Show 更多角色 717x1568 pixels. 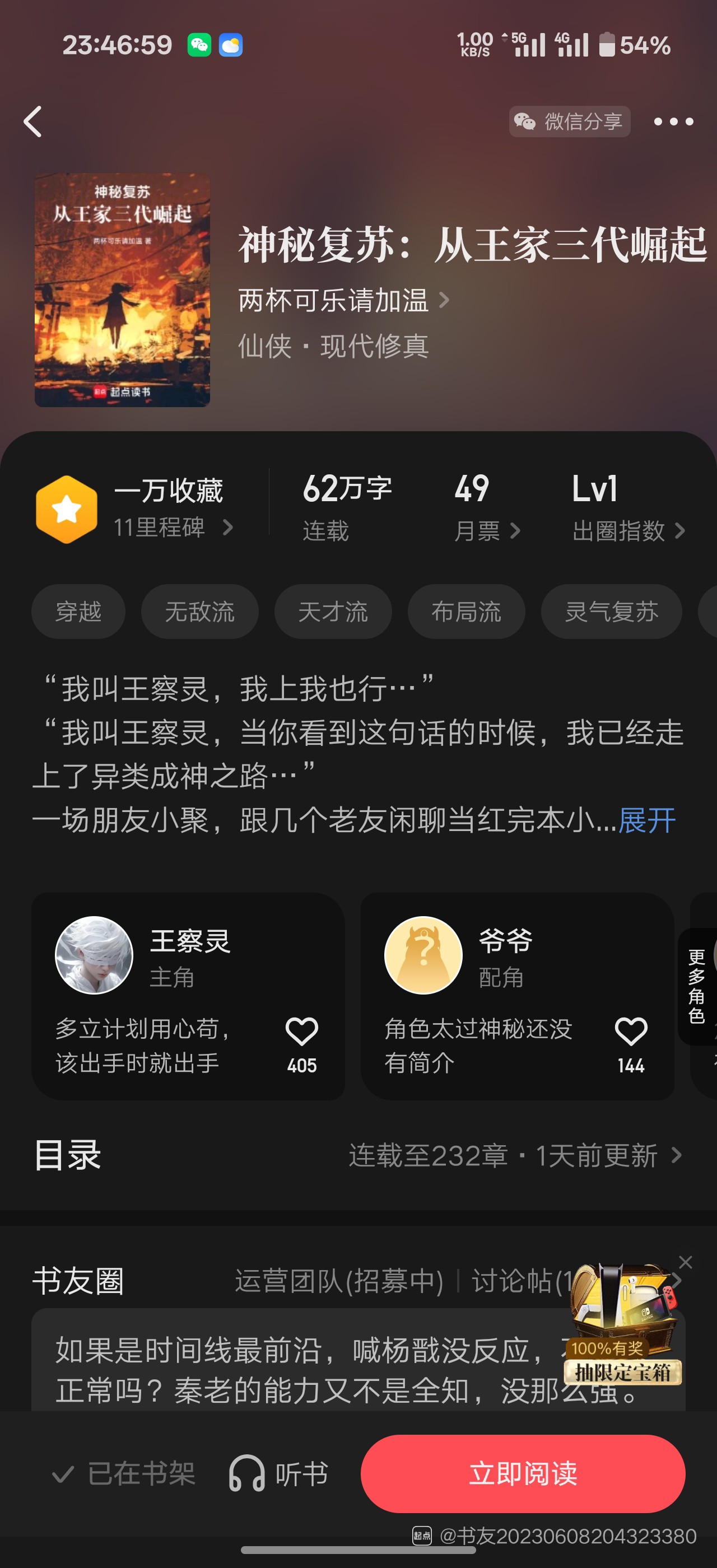pyautogui.click(x=696, y=986)
